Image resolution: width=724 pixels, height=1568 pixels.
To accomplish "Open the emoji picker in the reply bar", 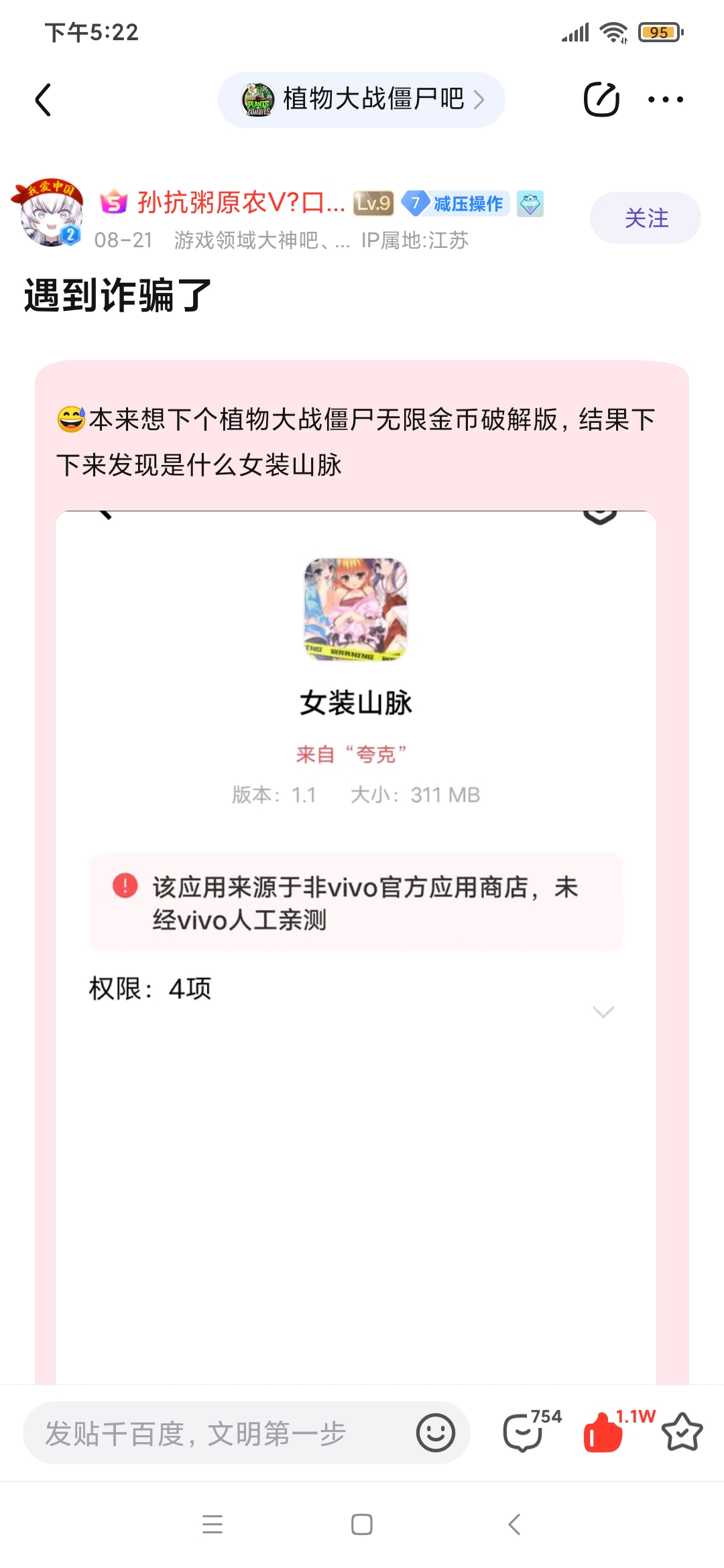I will (x=435, y=1433).
